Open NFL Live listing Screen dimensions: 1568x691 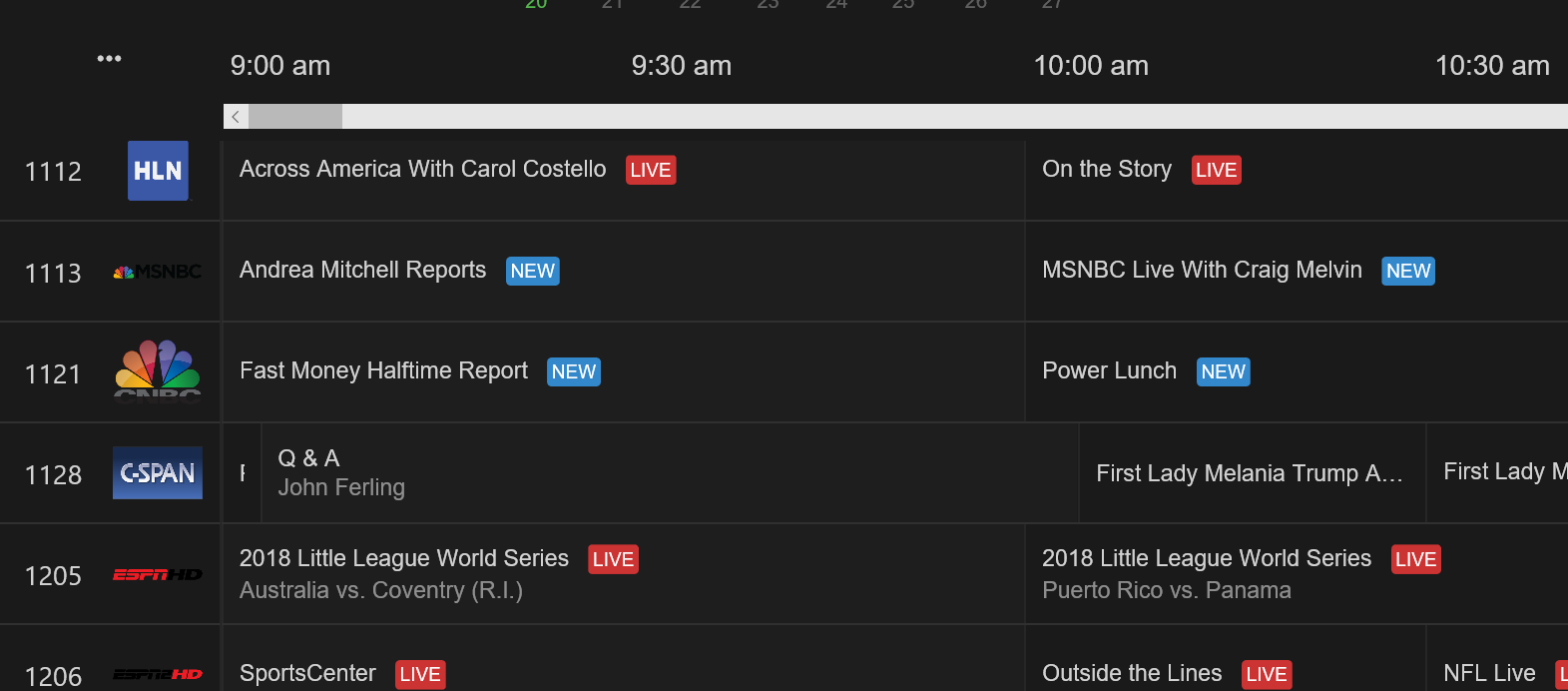coord(1489,673)
